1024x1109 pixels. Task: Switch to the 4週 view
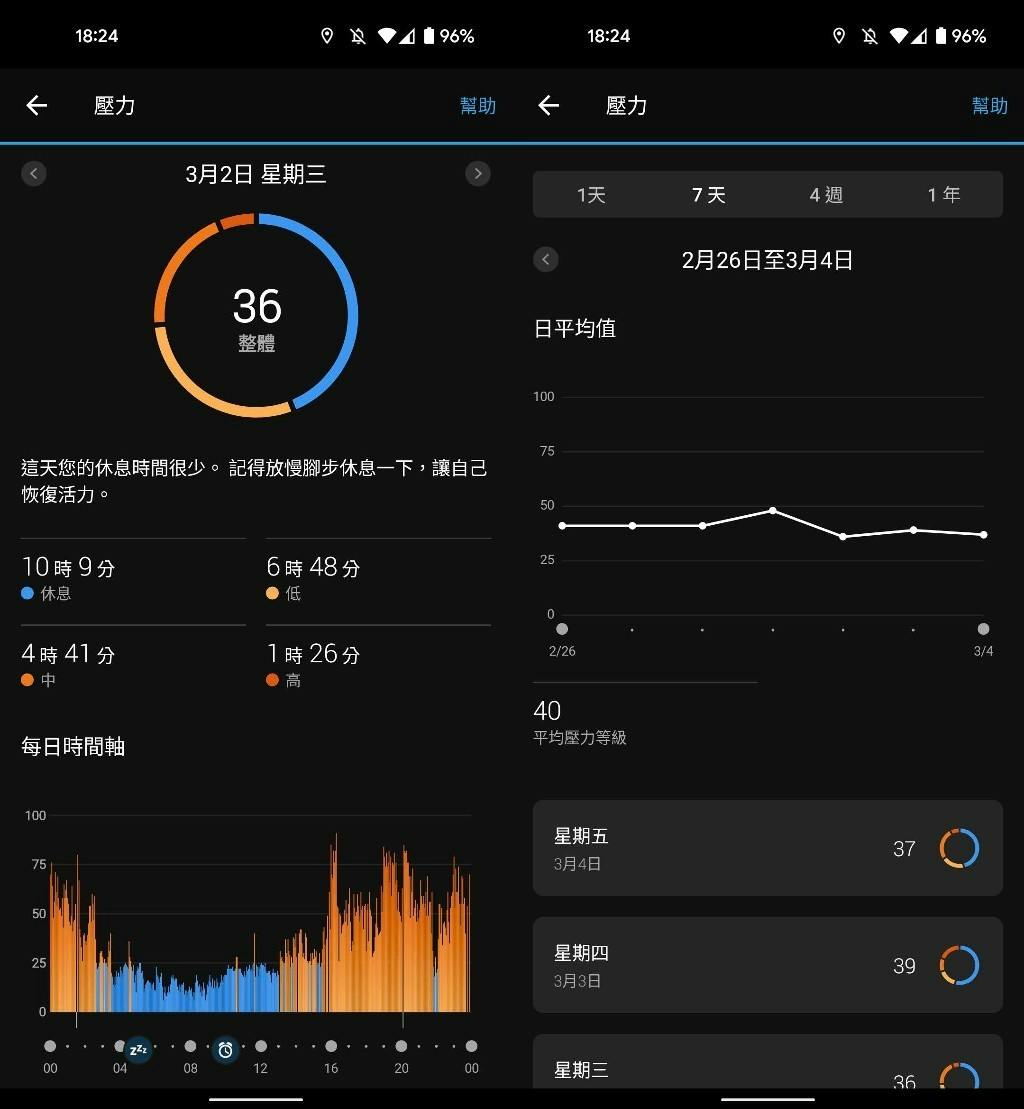pyautogui.click(x=826, y=195)
